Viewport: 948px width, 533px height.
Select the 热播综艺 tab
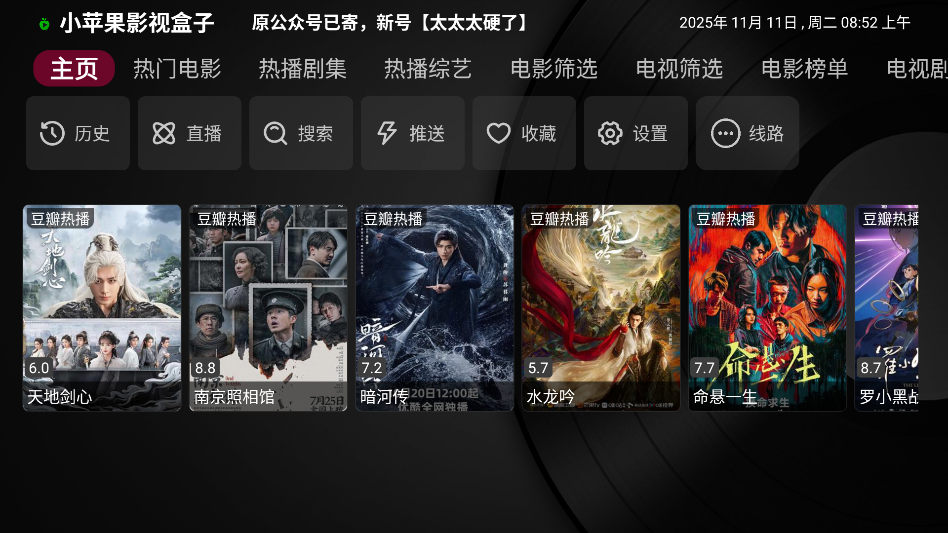(428, 69)
